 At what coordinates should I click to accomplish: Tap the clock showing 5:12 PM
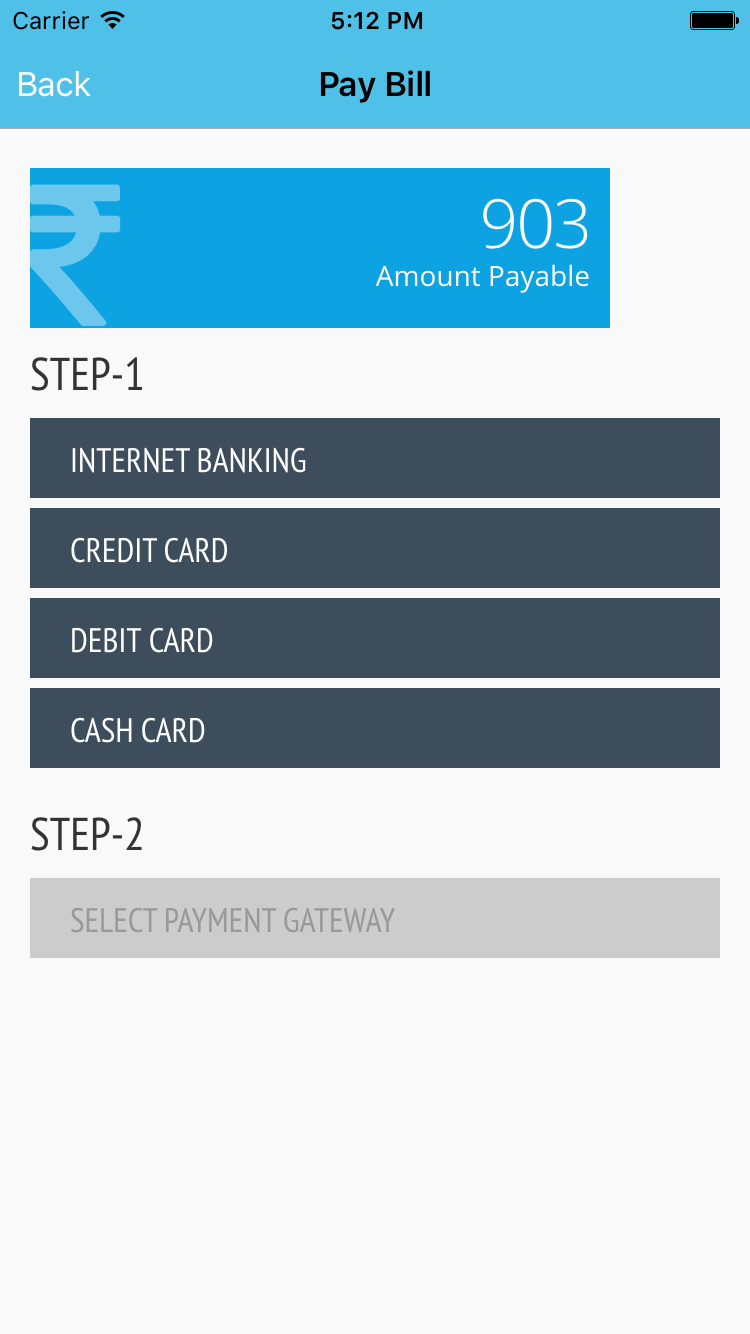pyautogui.click(x=376, y=20)
